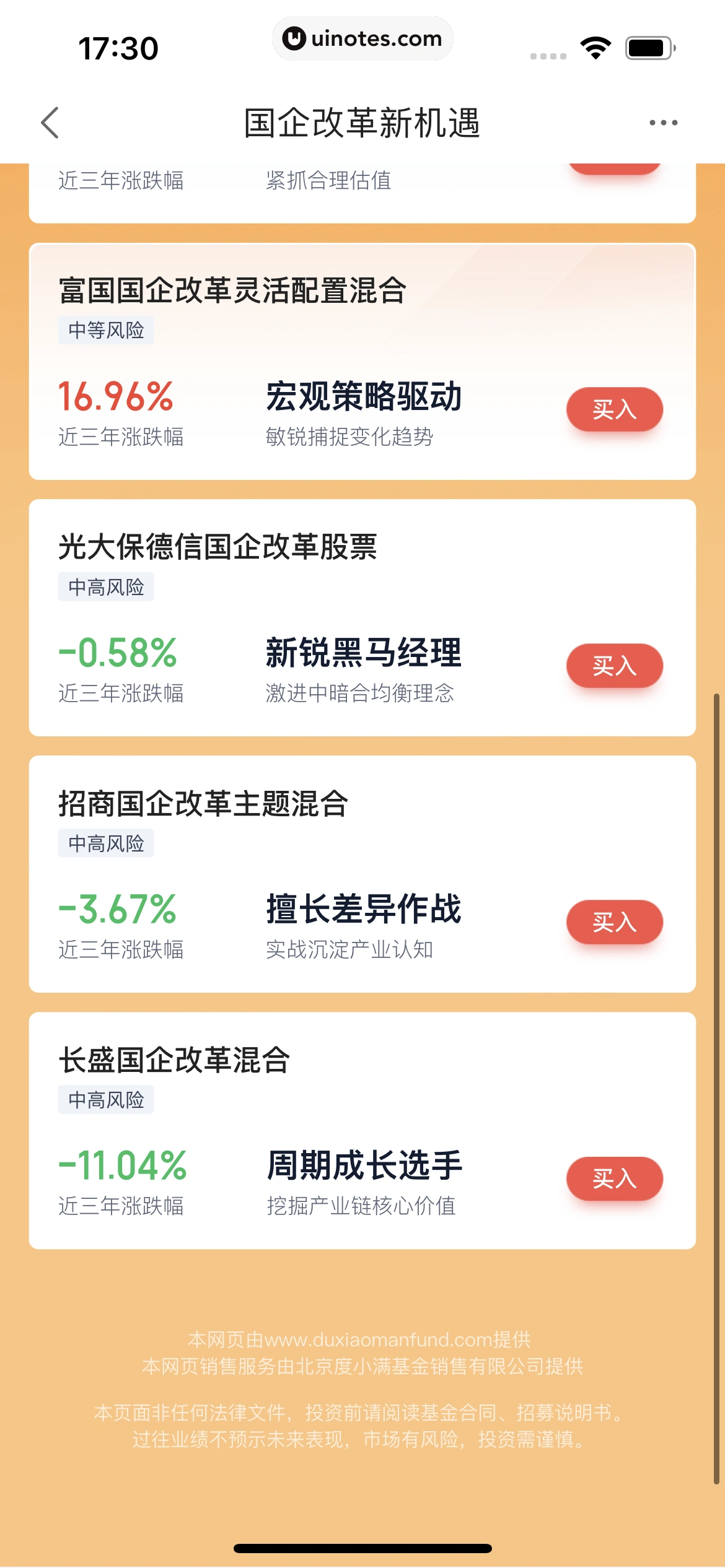This screenshot has height=1568, width=725.
Task: Tap the uinotes.com notification pill
Action: (362, 39)
